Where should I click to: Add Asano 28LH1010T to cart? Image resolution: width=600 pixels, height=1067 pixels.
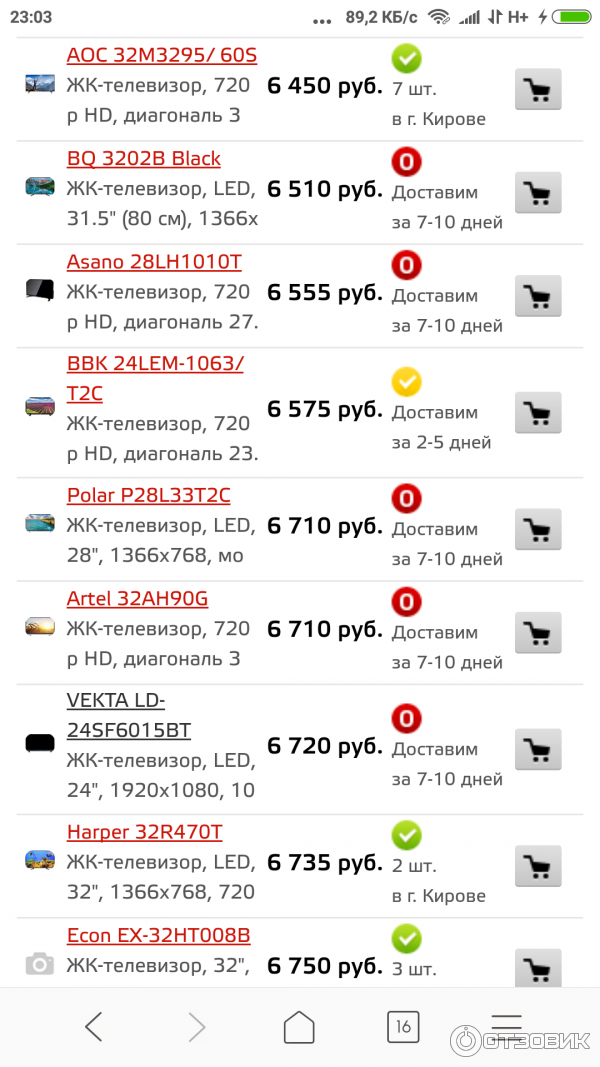[538, 296]
